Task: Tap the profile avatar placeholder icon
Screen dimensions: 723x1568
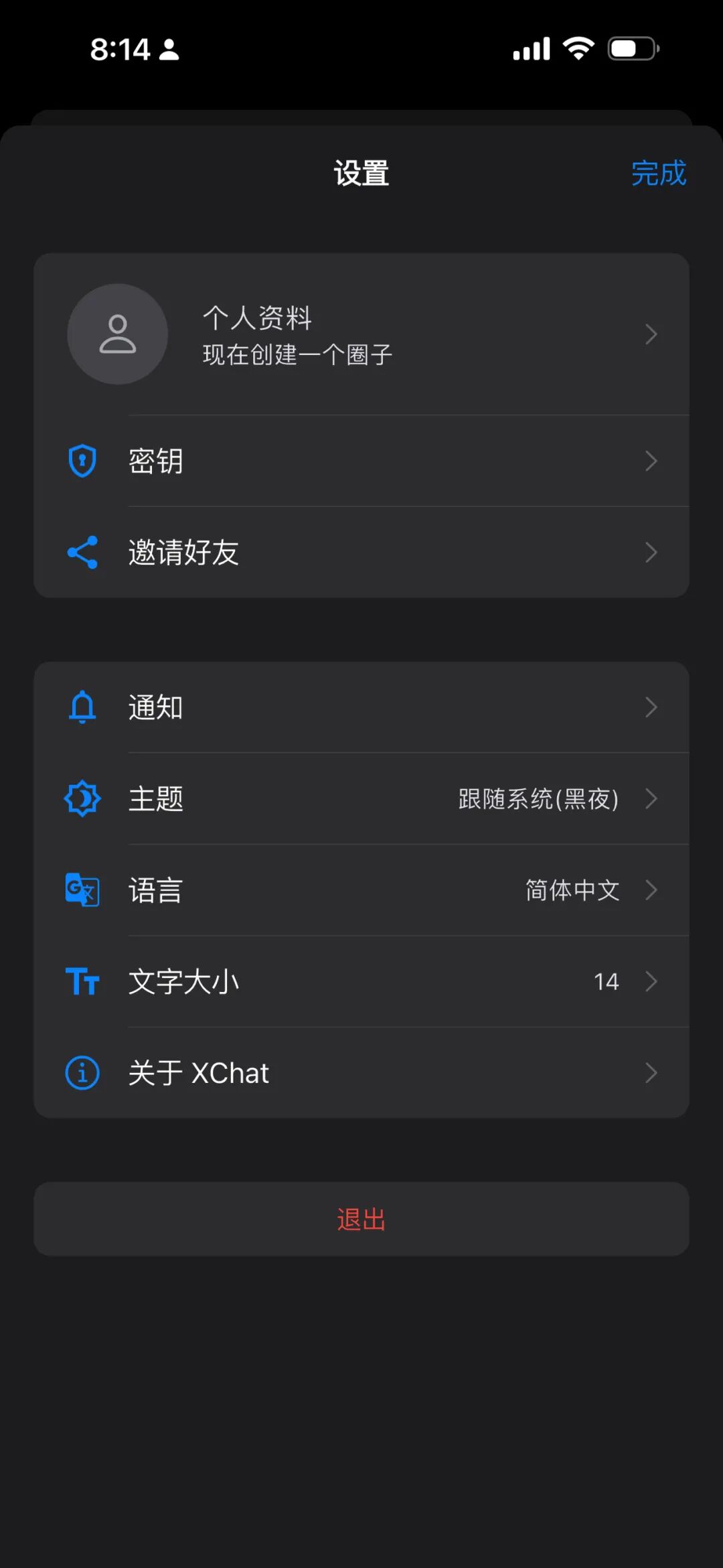Action: 117,334
